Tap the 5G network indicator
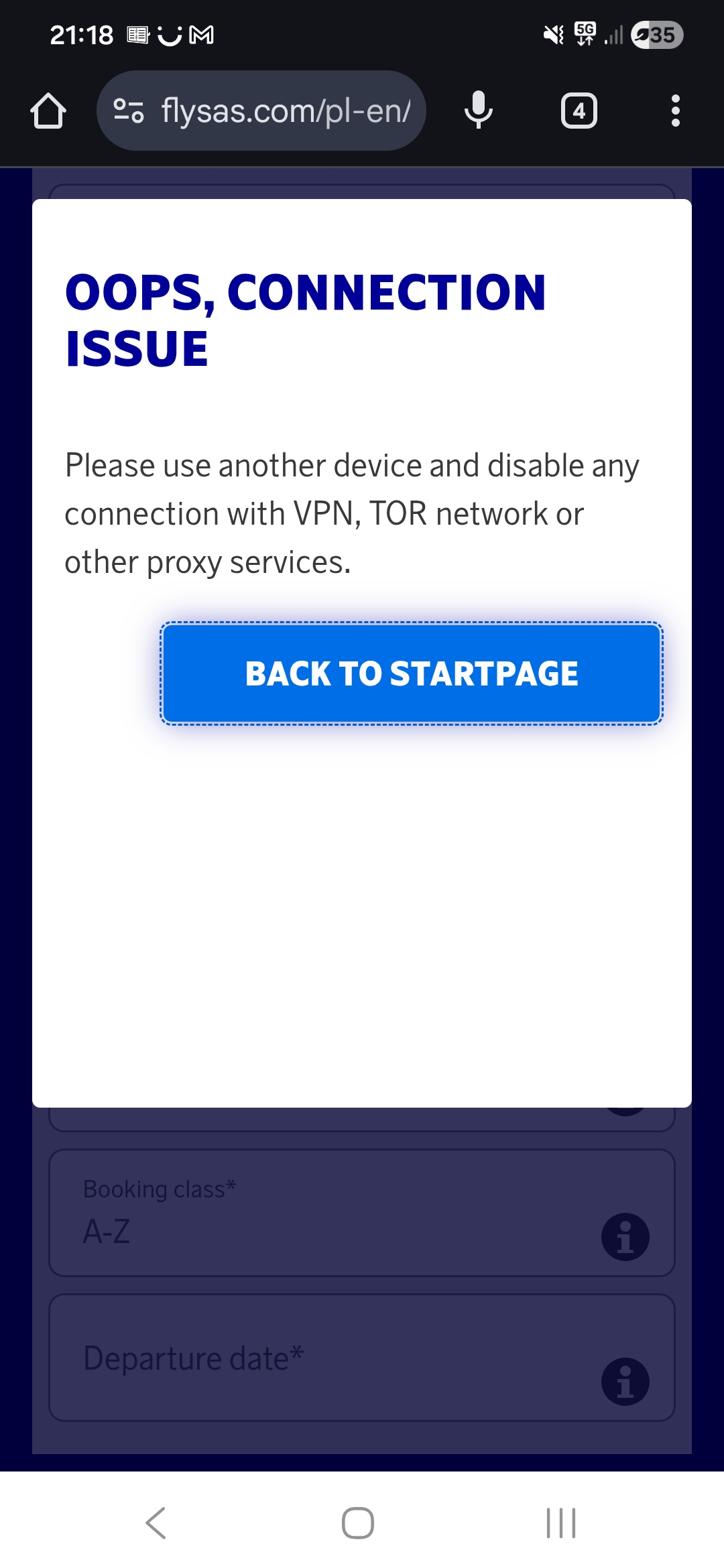 pyautogui.click(x=583, y=34)
